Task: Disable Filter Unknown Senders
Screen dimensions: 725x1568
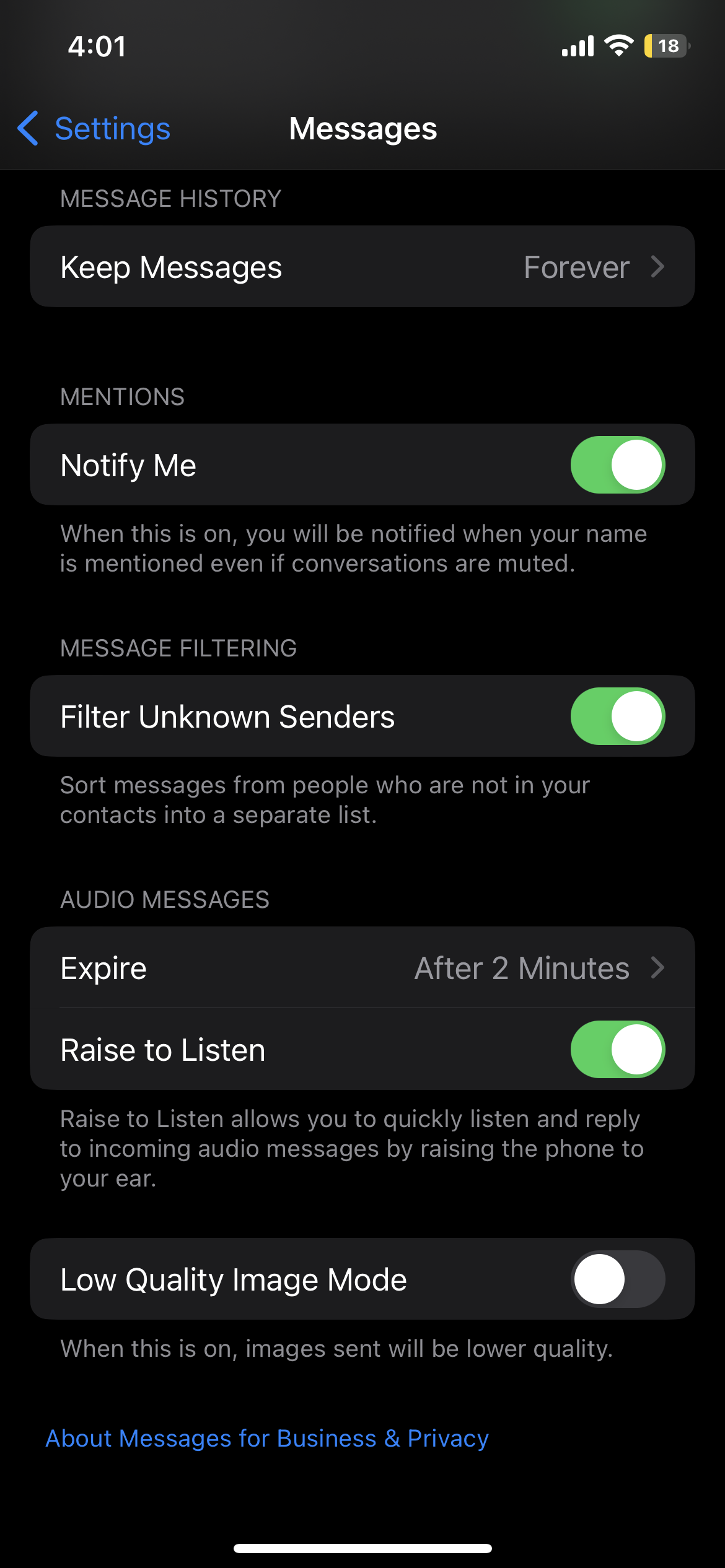Action: click(617, 716)
